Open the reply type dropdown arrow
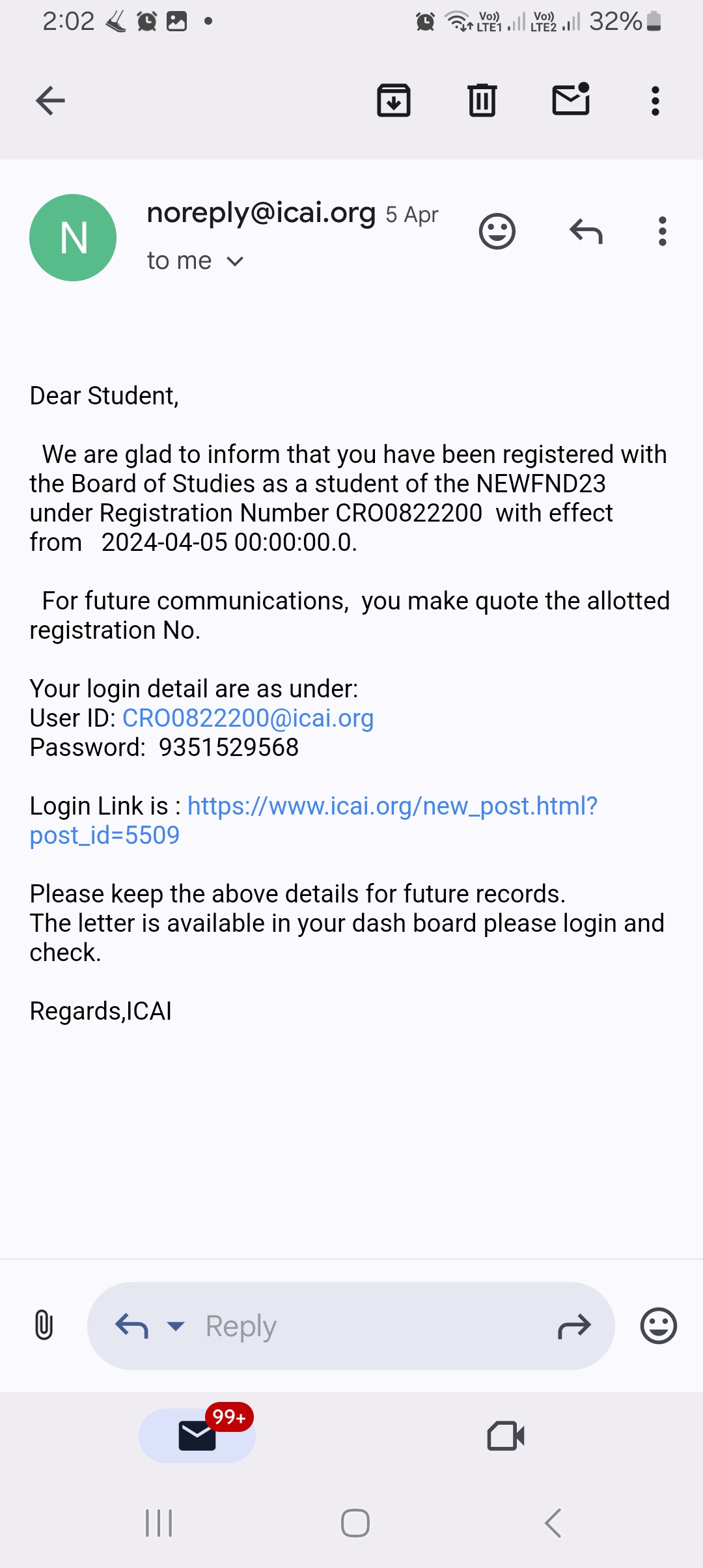The height and width of the screenshot is (1568, 703). [x=176, y=1326]
